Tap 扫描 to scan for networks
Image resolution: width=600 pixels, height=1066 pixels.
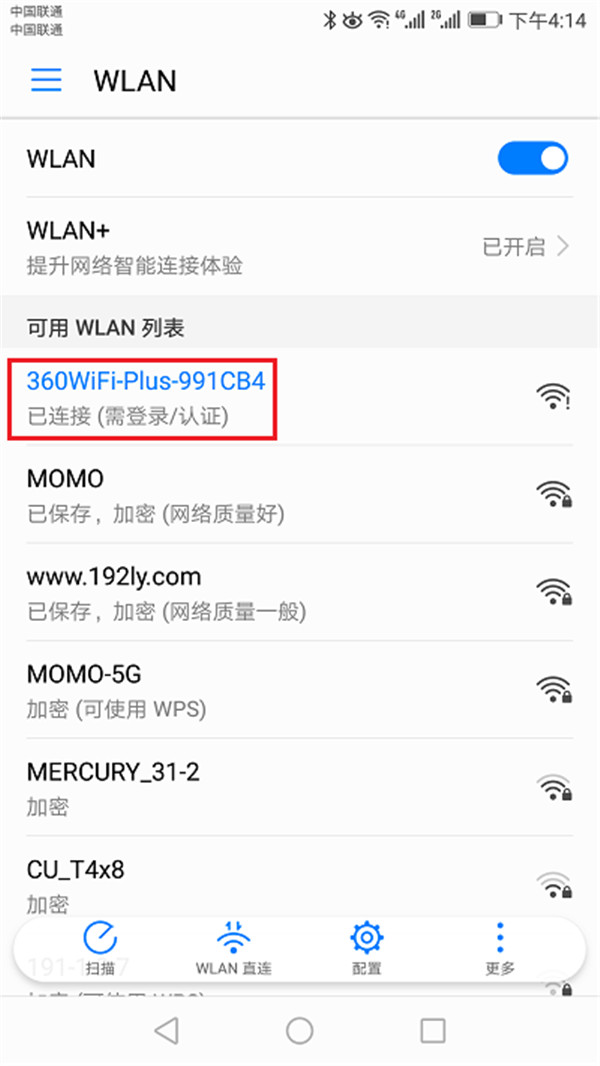pos(100,948)
